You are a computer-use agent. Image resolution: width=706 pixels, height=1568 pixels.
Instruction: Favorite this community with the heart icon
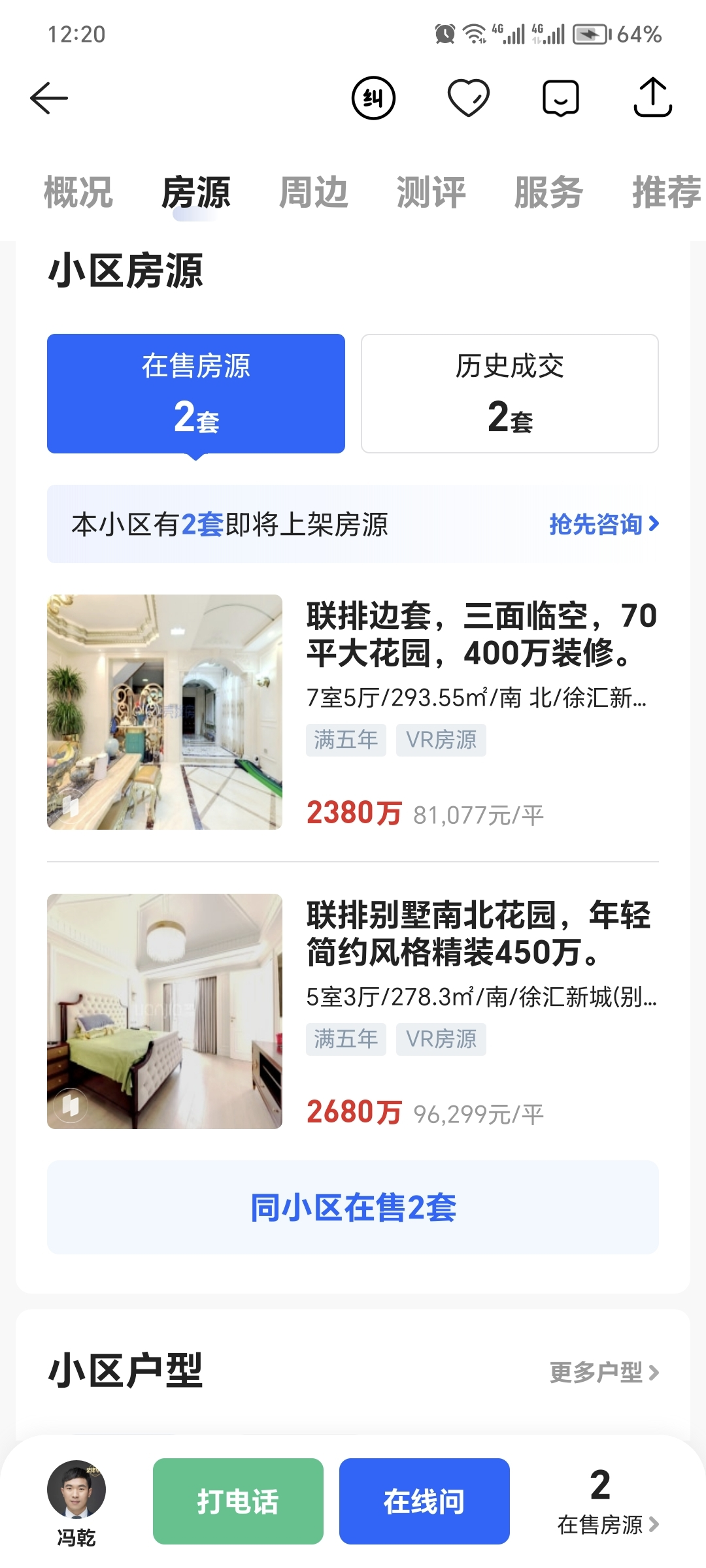click(468, 99)
